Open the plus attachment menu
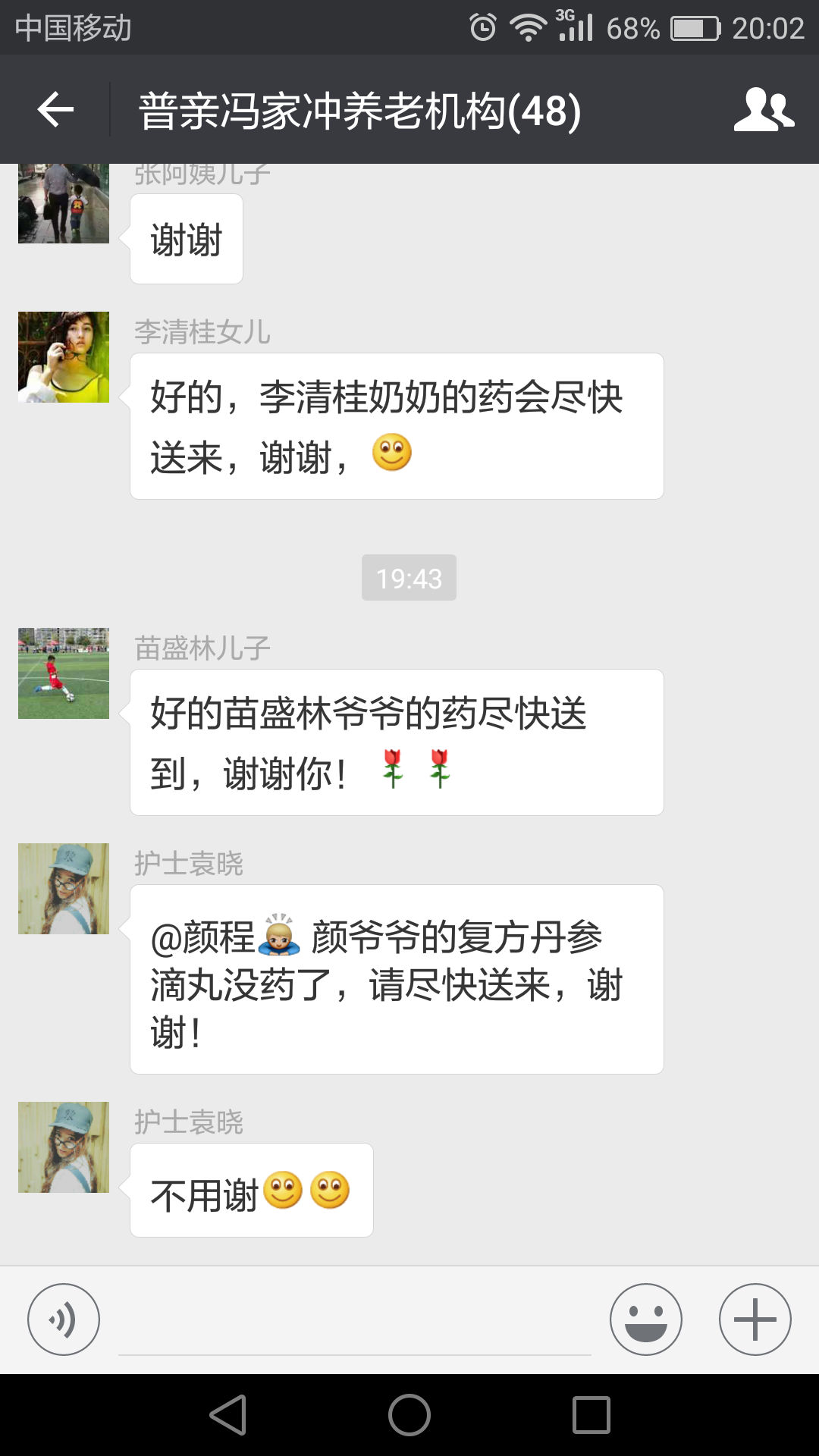Image resolution: width=819 pixels, height=1456 pixels. [x=755, y=1319]
